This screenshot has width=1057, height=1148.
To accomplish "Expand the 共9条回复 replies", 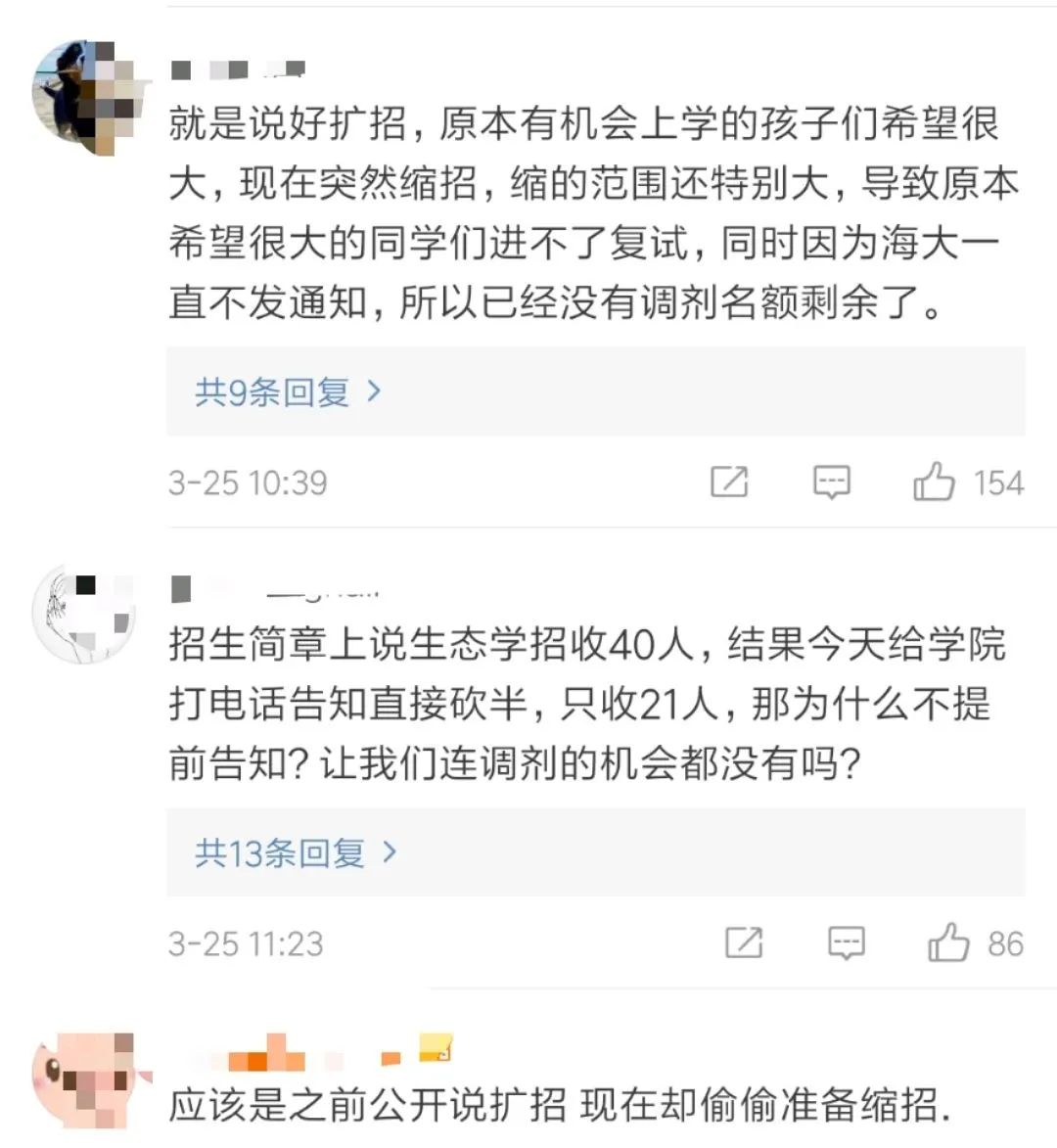I will [288, 392].
